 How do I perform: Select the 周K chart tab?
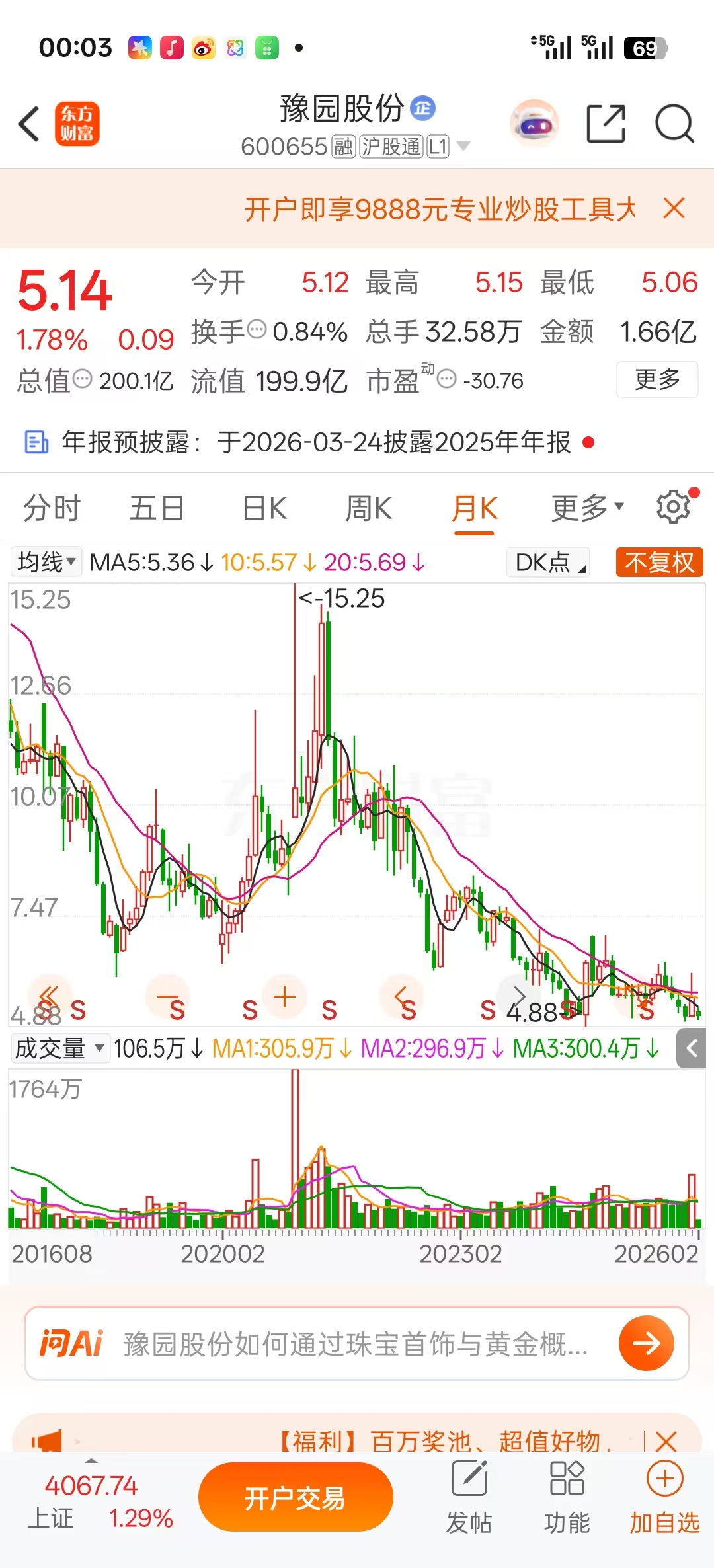pyautogui.click(x=369, y=508)
